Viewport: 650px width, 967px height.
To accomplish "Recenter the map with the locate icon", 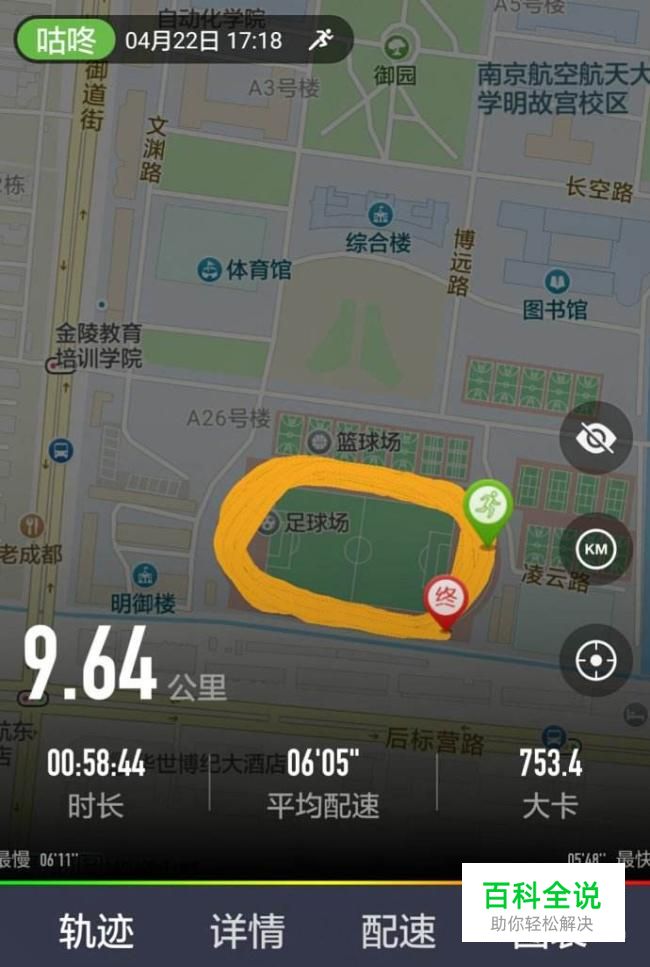I will coord(596,660).
